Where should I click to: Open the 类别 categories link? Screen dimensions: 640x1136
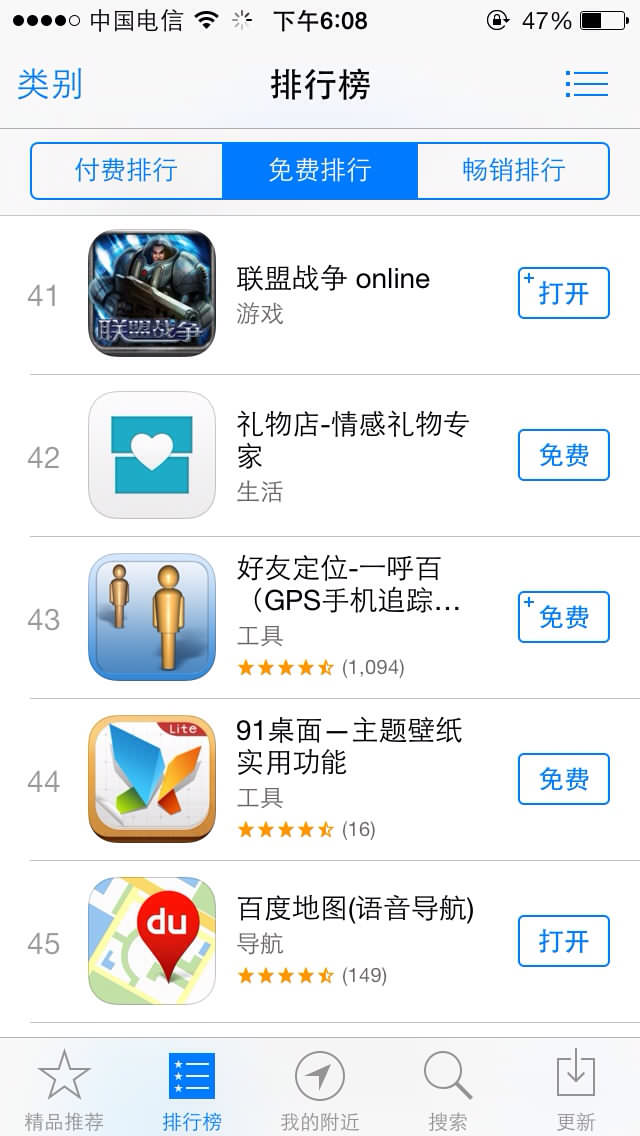pyautogui.click(x=50, y=84)
